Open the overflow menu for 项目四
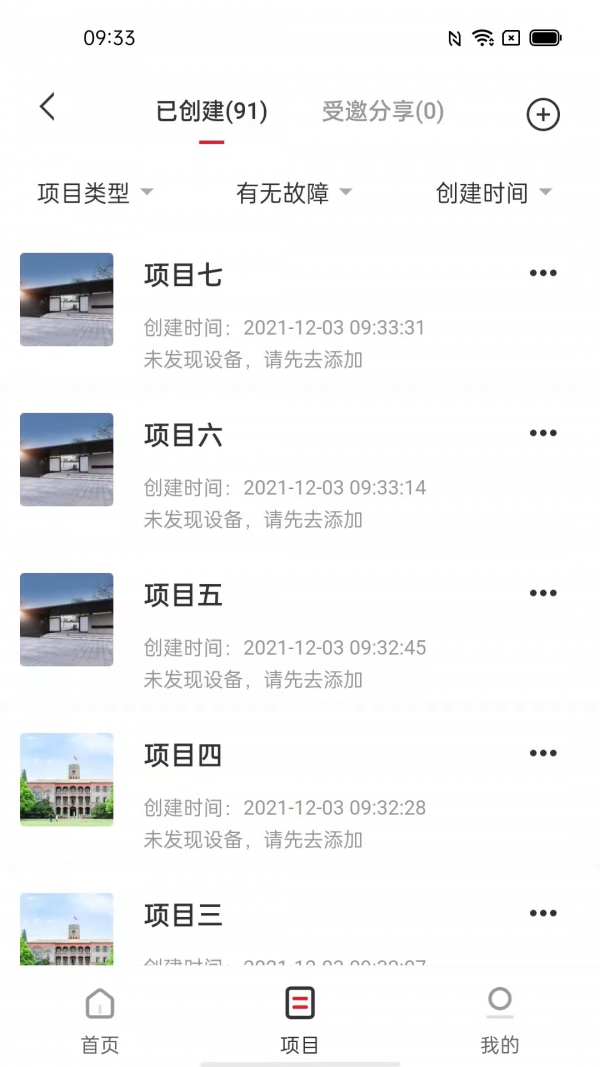This screenshot has height=1067, width=600. [543, 753]
